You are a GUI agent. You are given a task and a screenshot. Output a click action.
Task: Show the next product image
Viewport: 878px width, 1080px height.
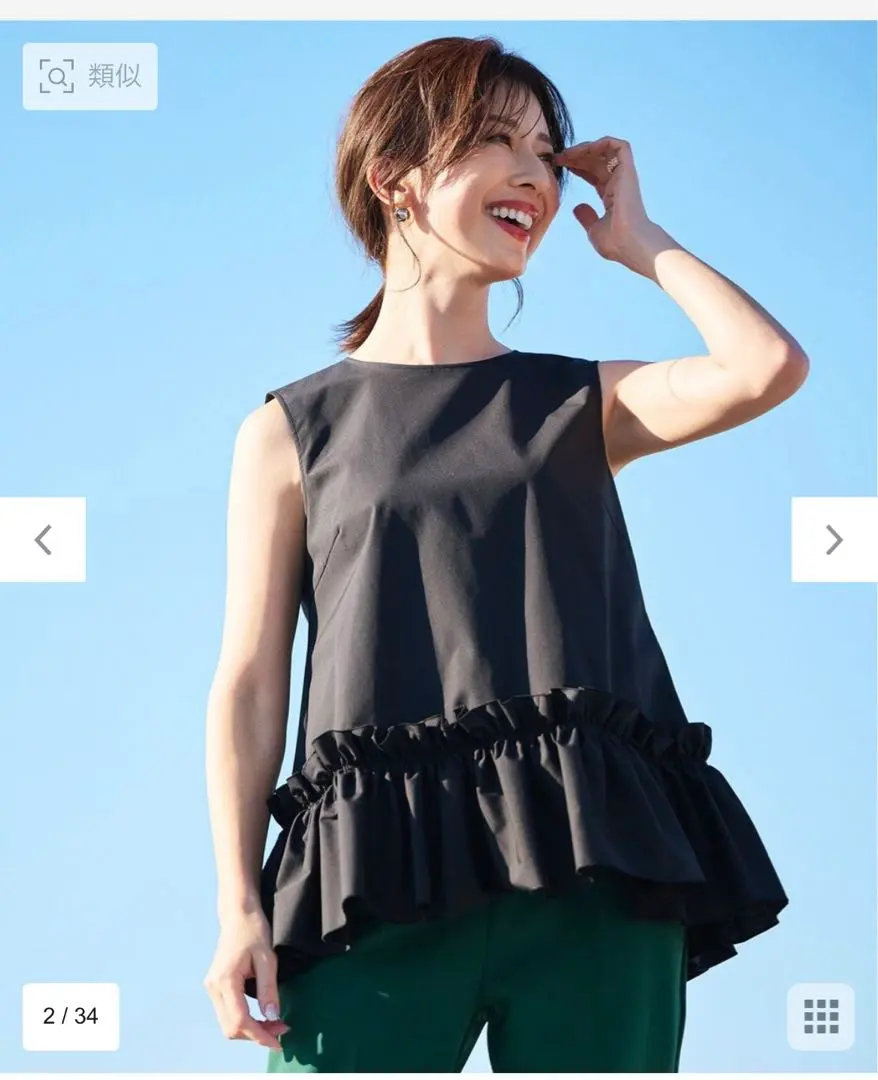(834, 540)
